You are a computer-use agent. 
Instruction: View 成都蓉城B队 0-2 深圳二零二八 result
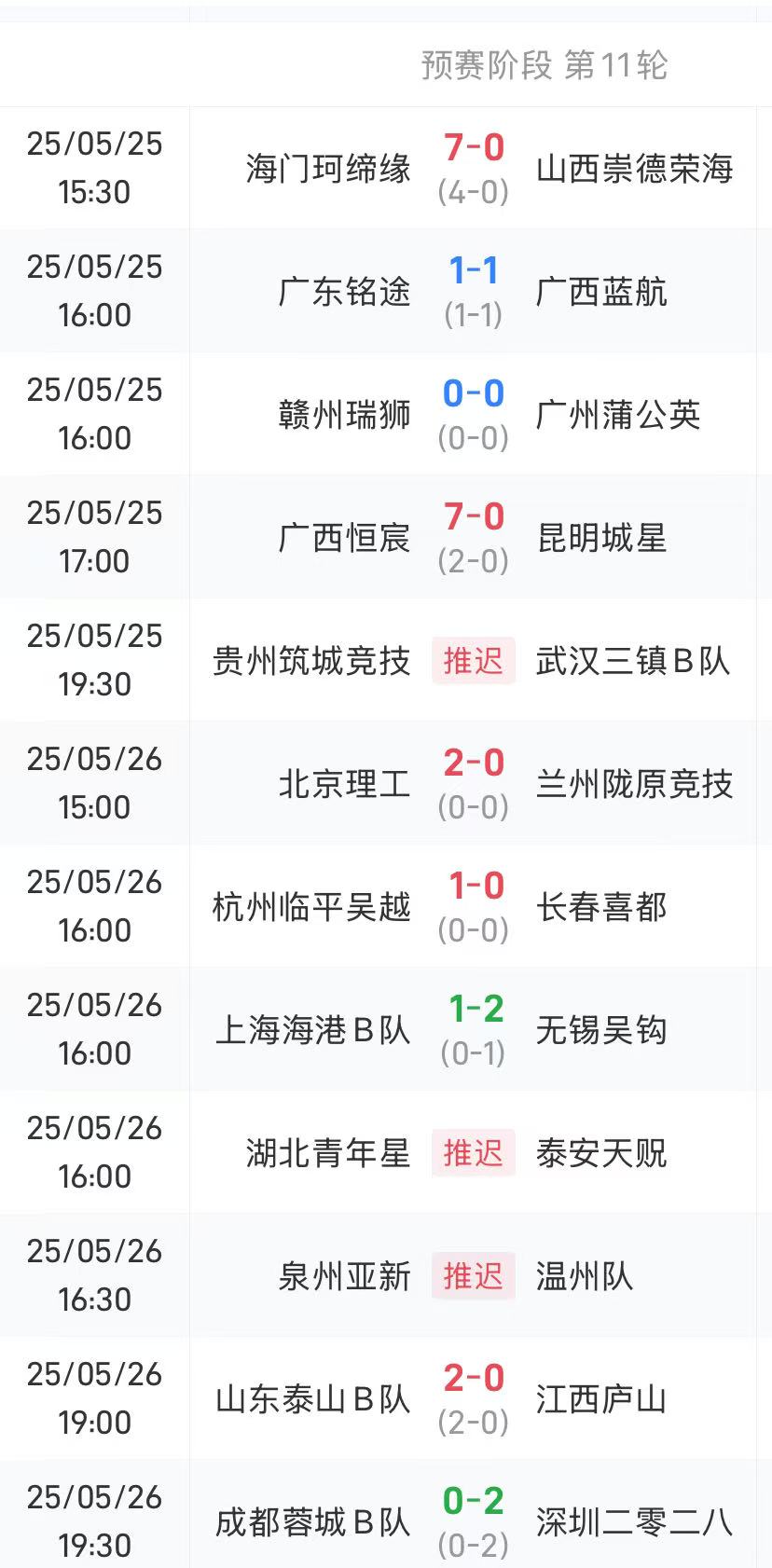[x=386, y=1521]
